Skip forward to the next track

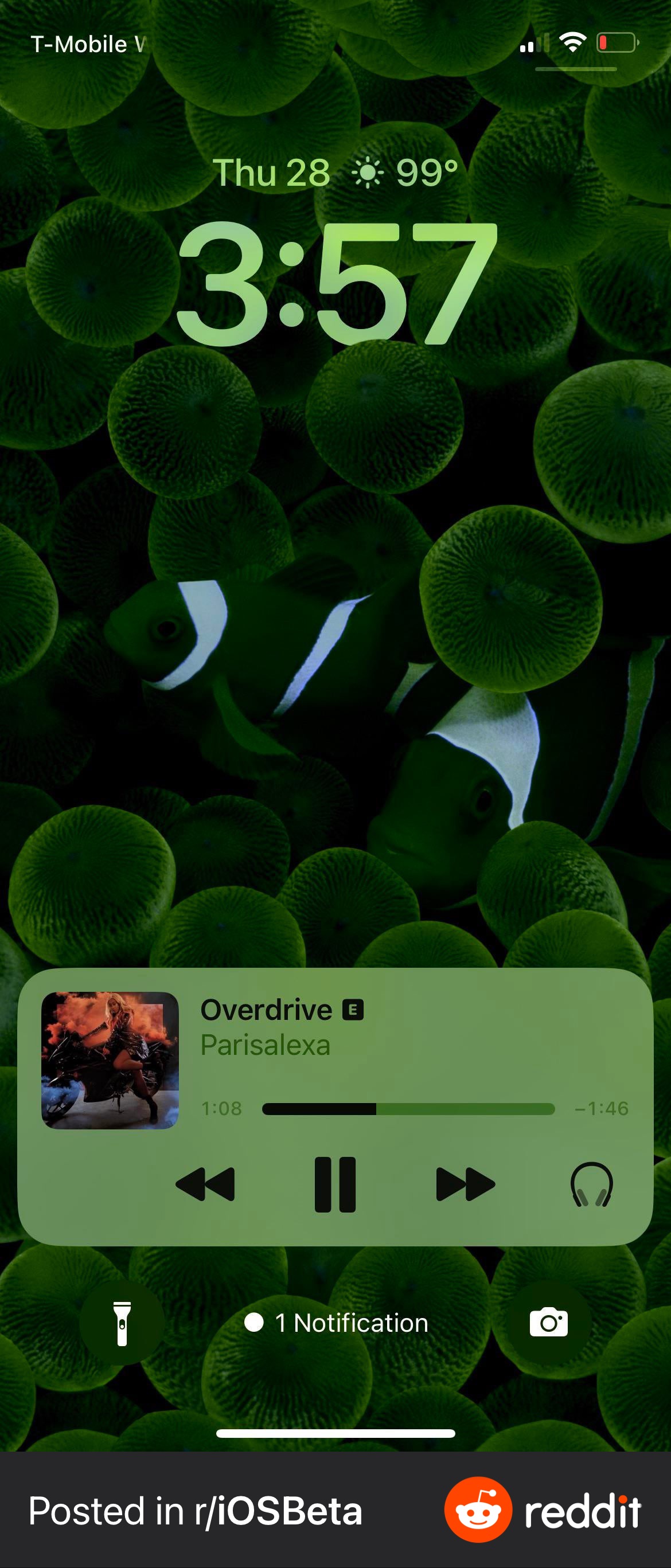click(x=466, y=1184)
